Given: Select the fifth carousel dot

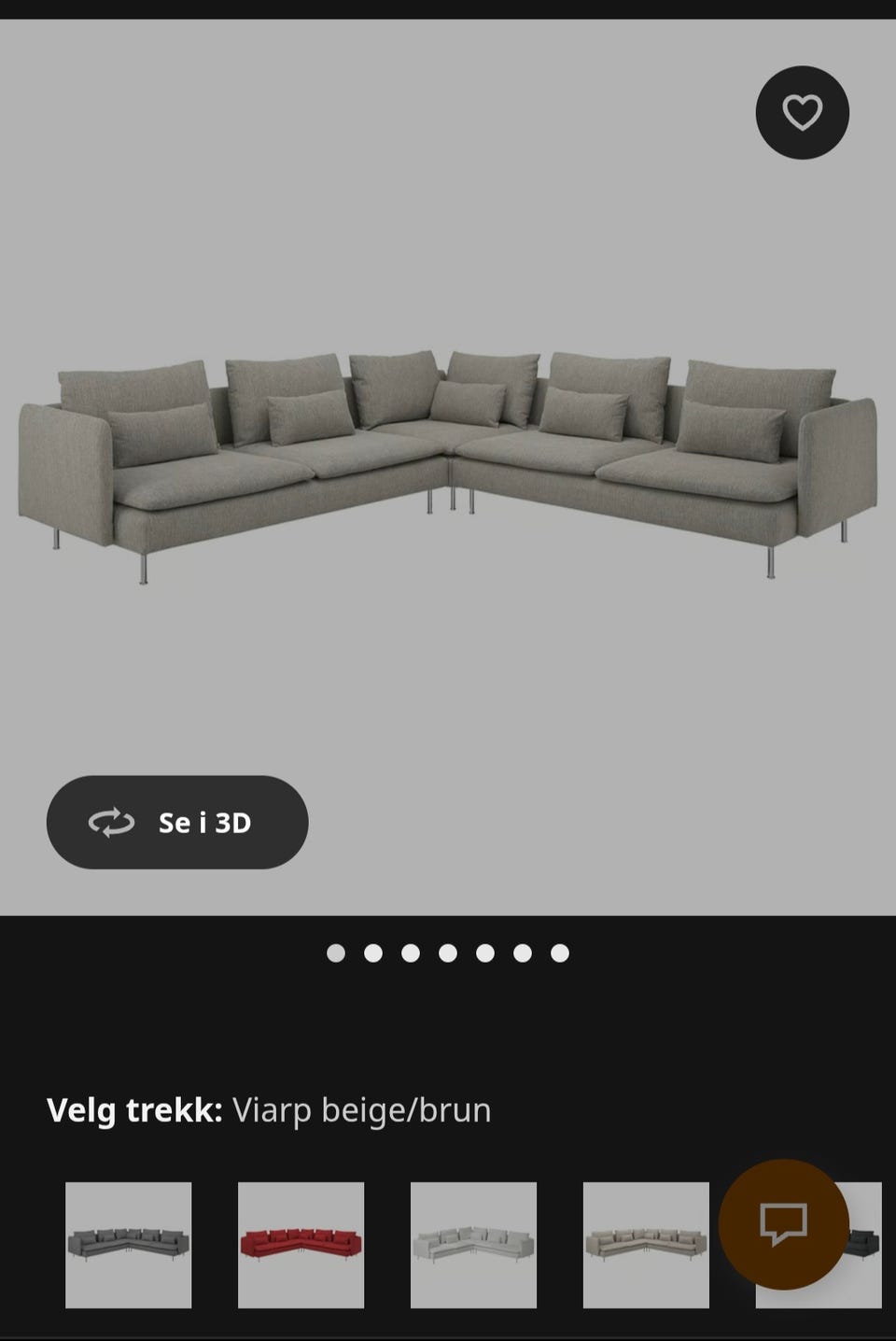Looking at the screenshot, I should point(485,953).
